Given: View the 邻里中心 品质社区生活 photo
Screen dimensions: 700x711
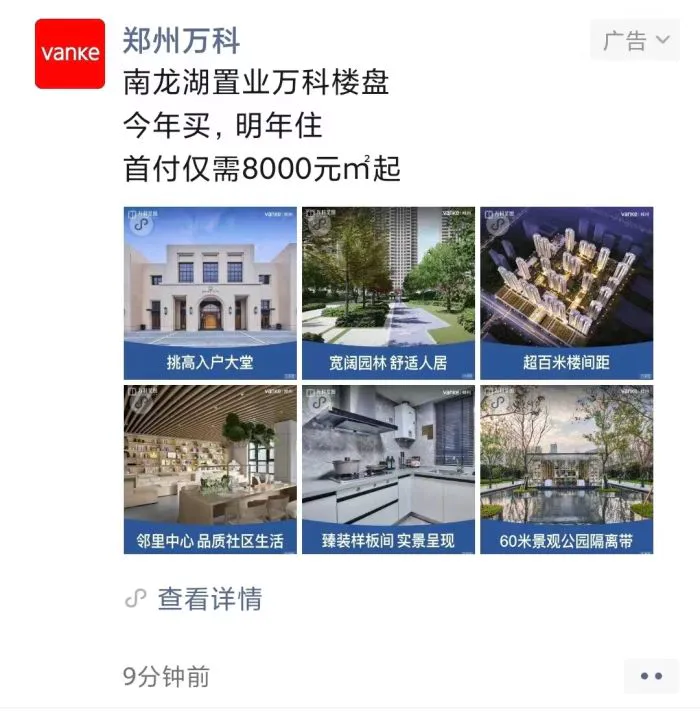Looking at the screenshot, I should tap(210, 469).
